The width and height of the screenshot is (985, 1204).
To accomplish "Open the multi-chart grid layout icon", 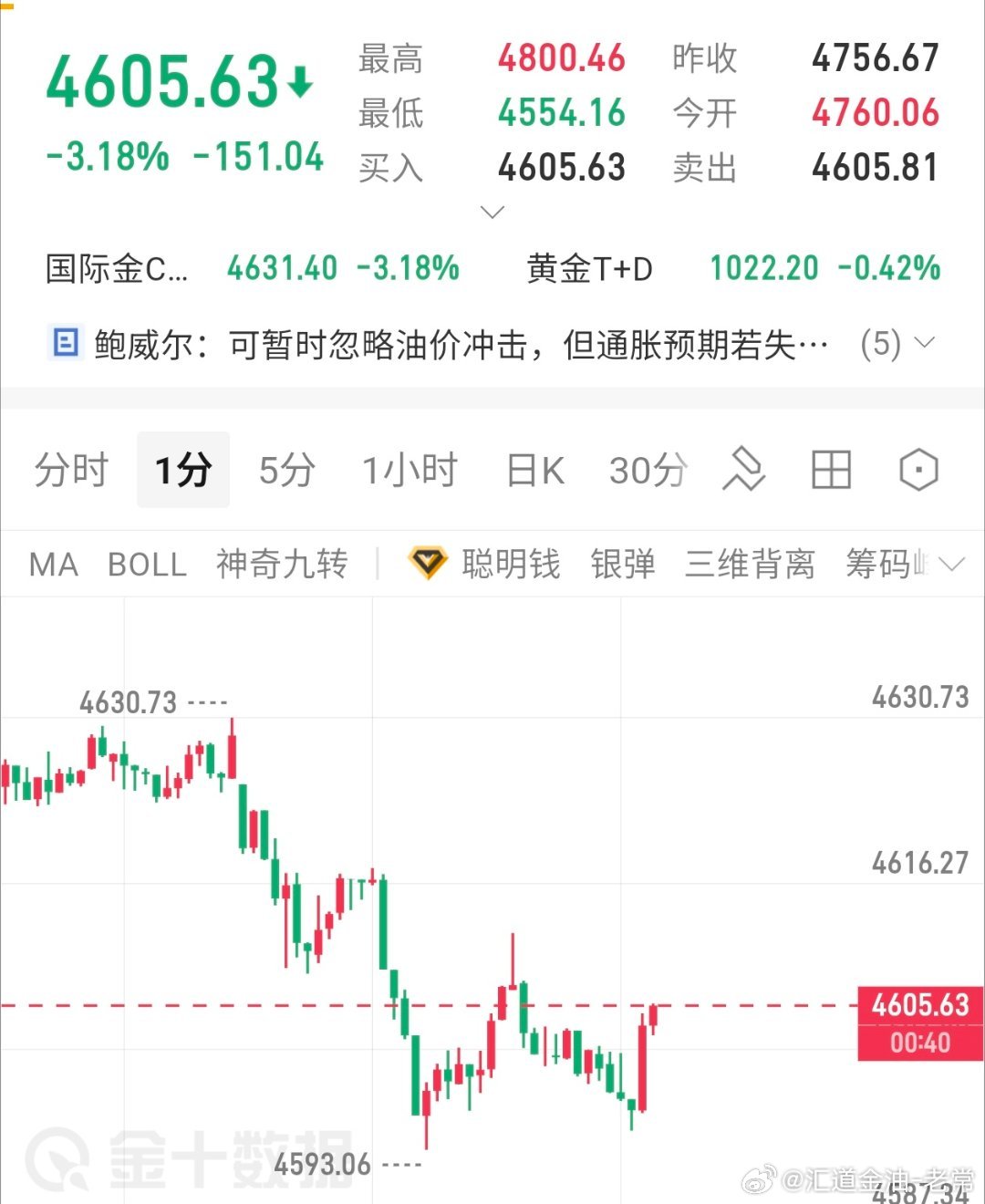I will click(x=830, y=470).
